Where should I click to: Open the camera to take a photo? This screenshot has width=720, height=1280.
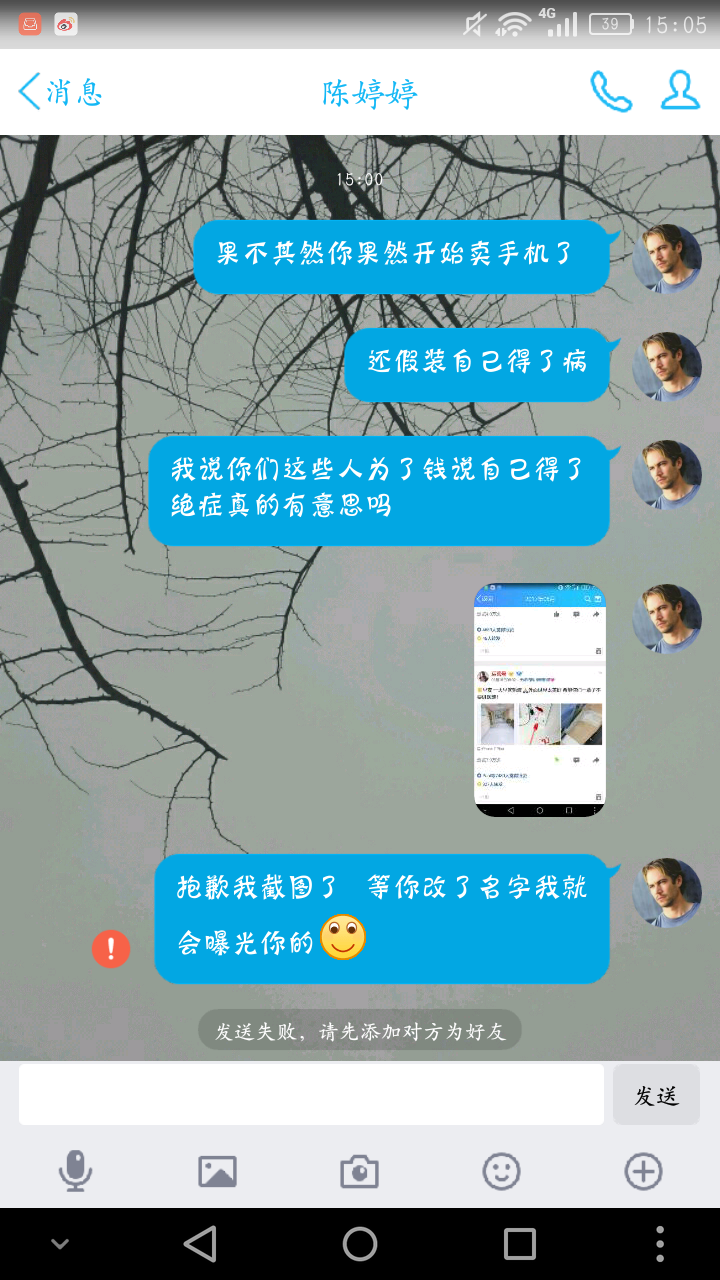pyautogui.click(x=359, y=1171)
